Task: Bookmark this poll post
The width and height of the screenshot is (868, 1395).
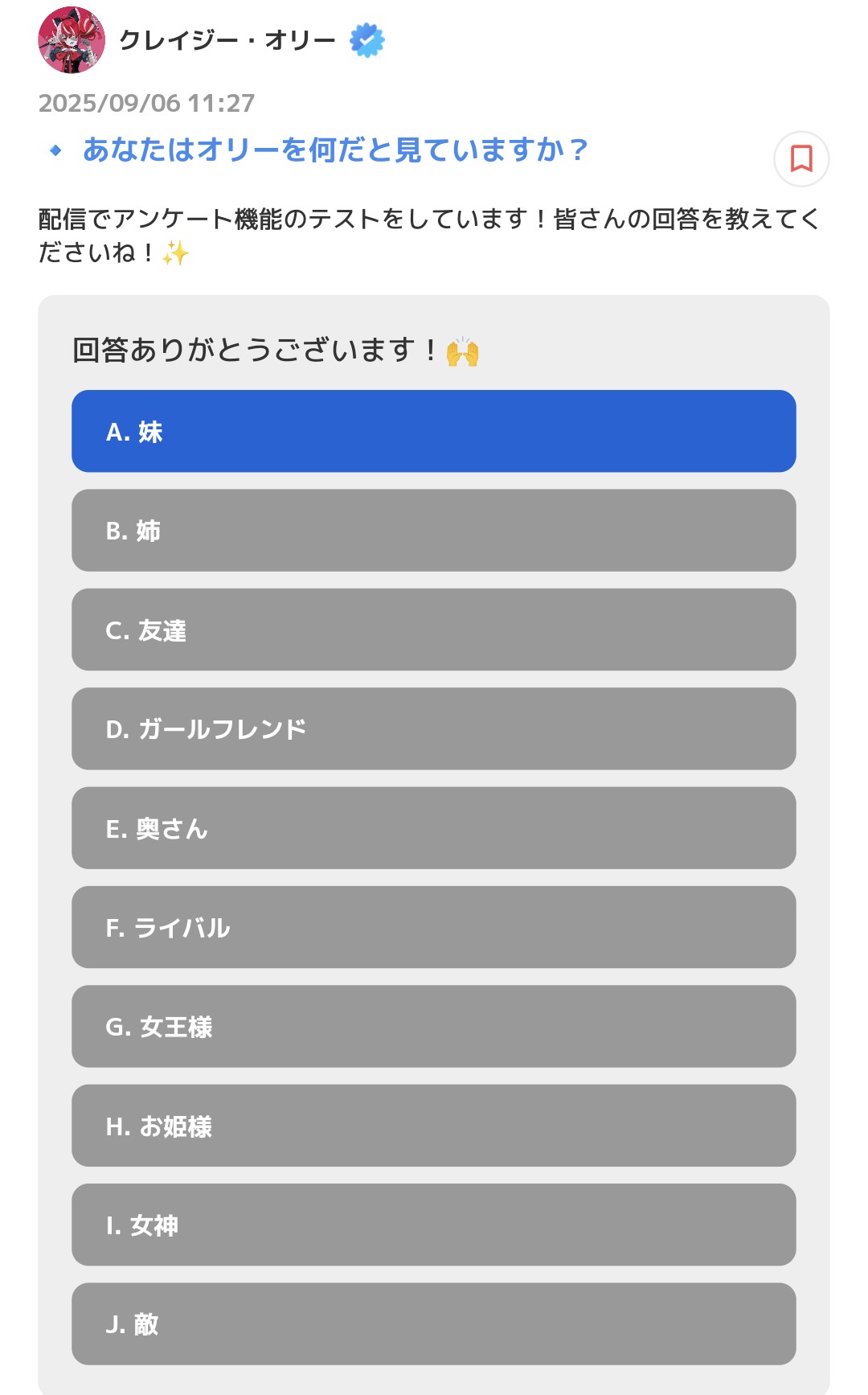Action: point(801,158)
